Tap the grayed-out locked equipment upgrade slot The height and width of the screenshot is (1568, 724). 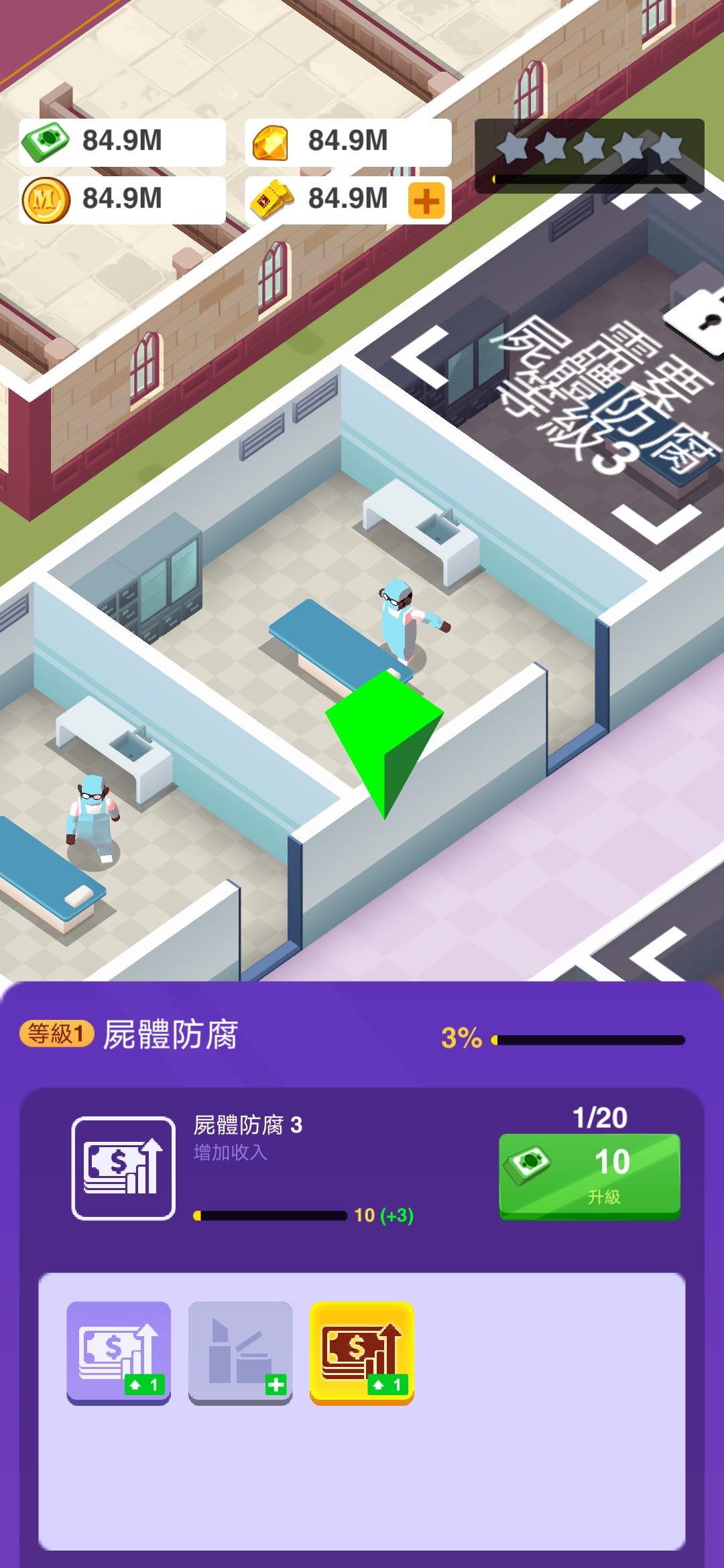240,1354
